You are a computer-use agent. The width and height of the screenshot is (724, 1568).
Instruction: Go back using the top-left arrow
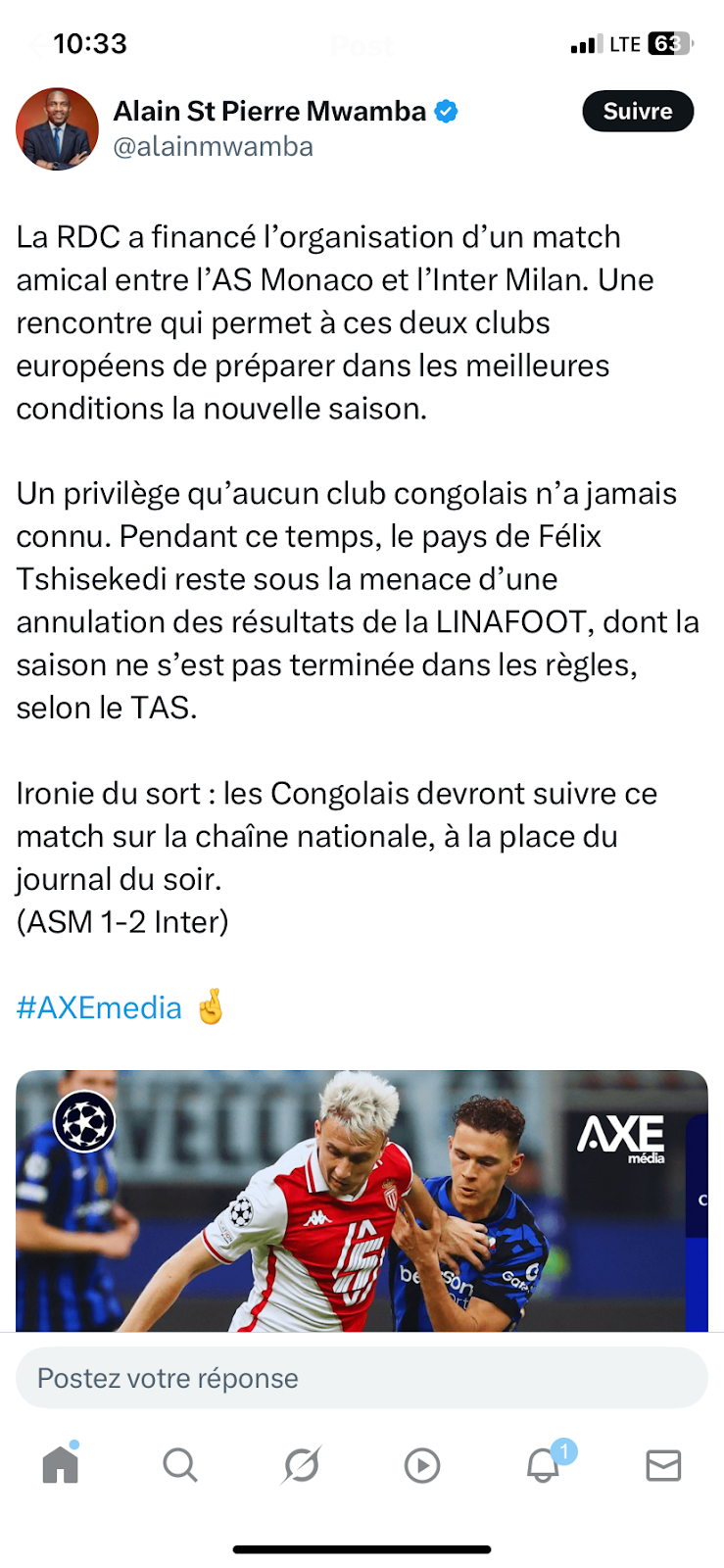coord(37,44)
